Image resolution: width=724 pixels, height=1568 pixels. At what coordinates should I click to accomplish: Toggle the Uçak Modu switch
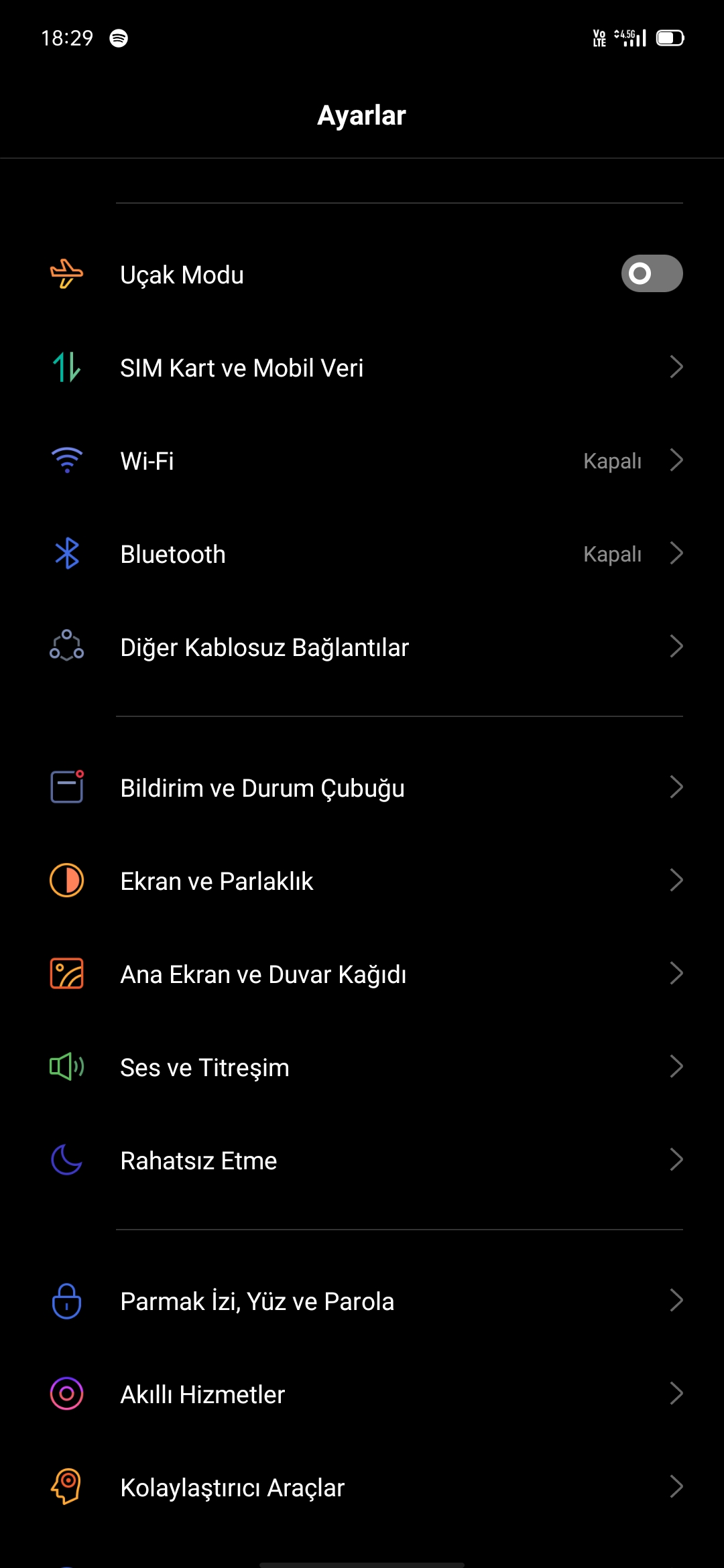pos(652,273)
